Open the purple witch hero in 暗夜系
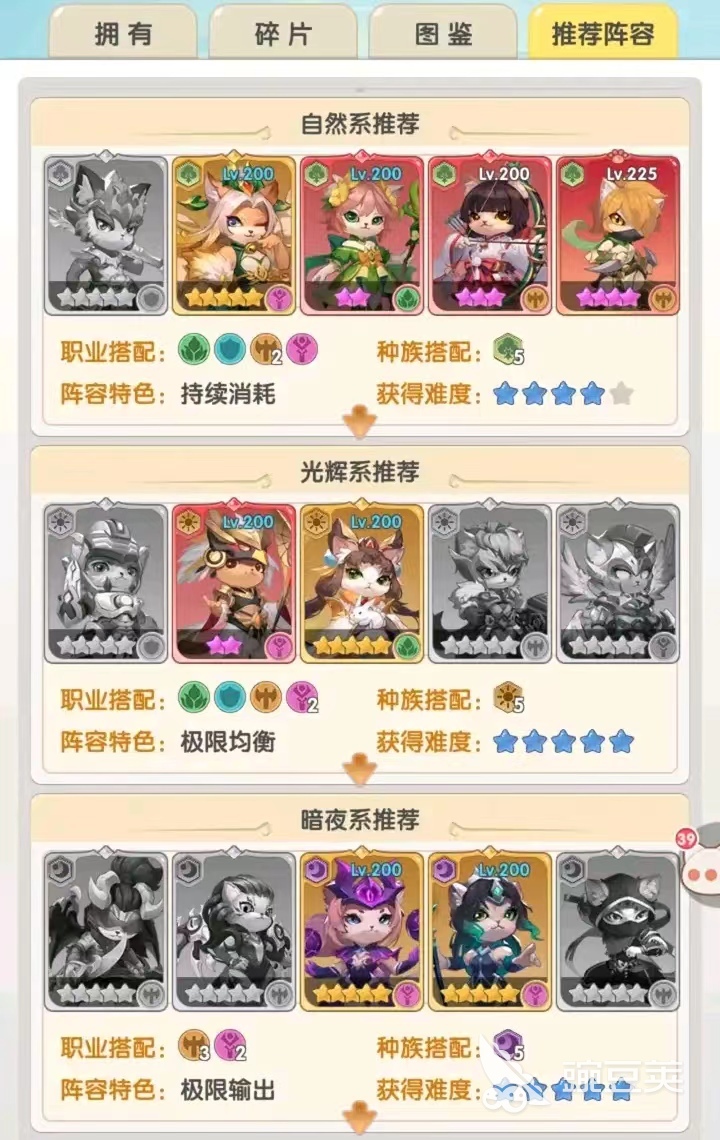Image resolution: width=720 pixels, height=1140 pixels. (x=362, y=931)
